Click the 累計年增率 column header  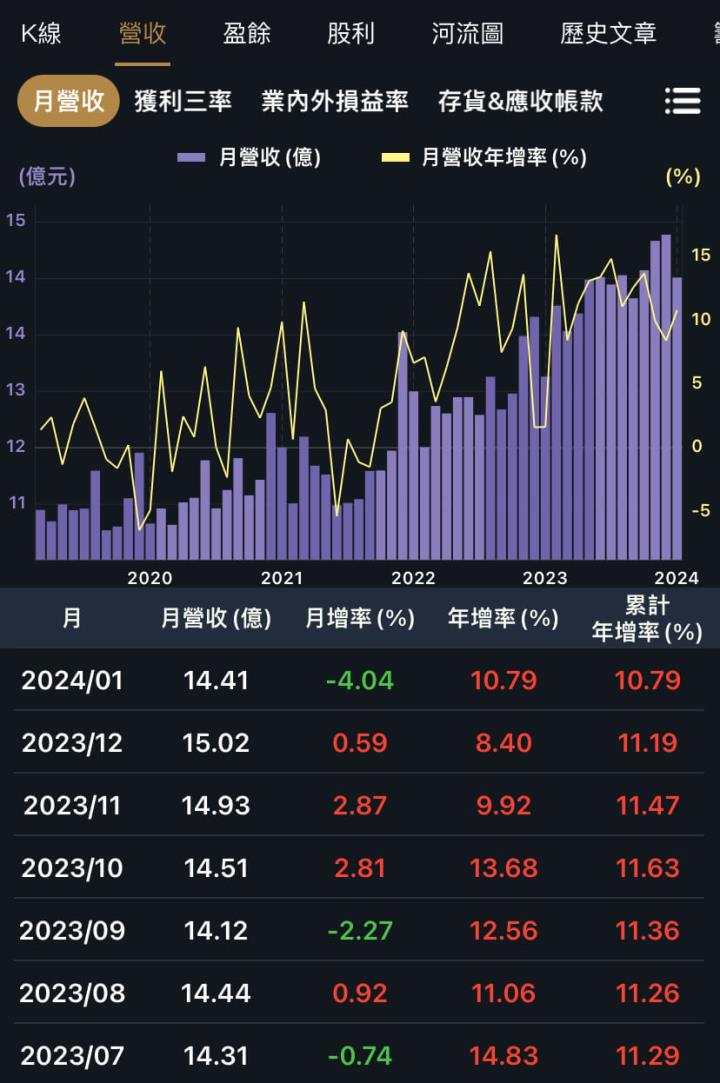[645, 620]
